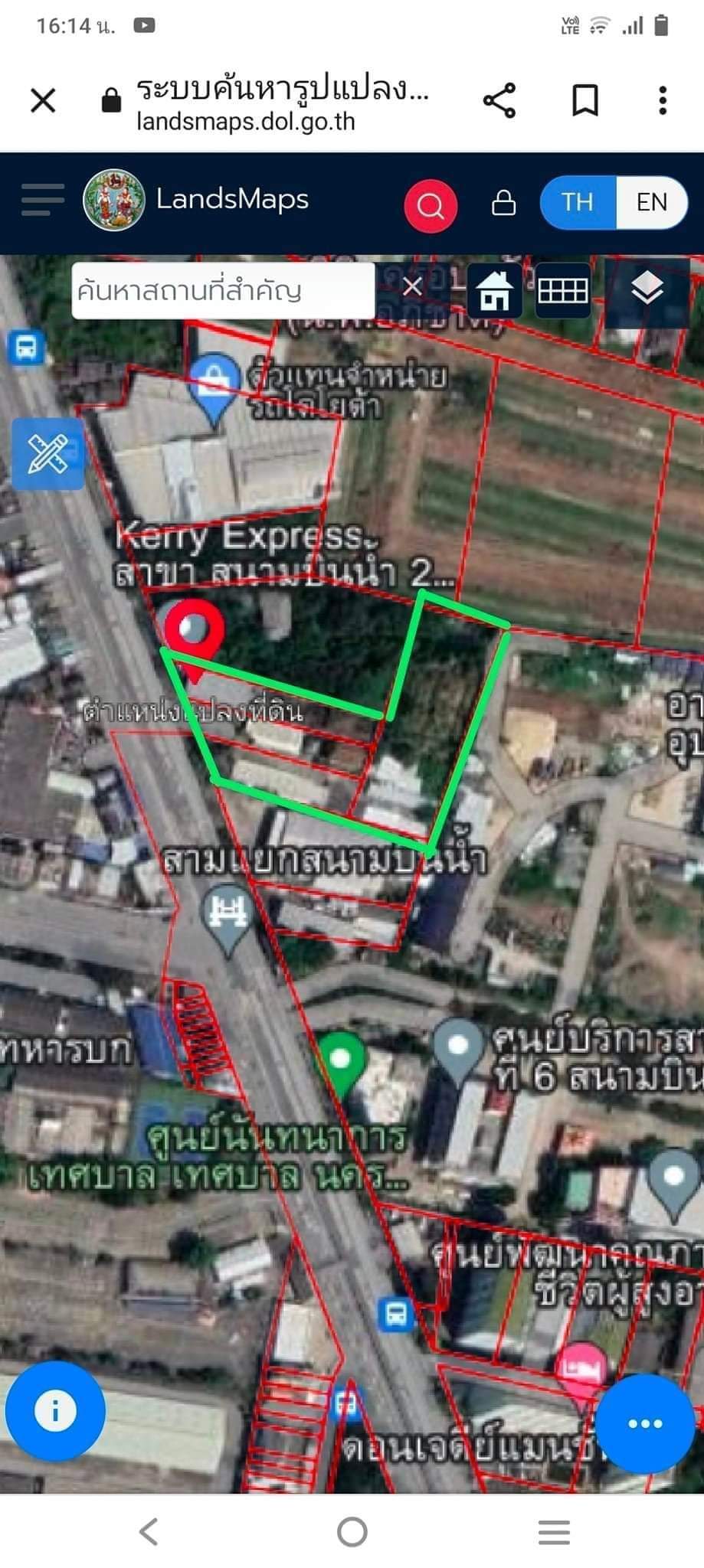Close the browser tab with X
704x1568 pixels.
pos(43,100)
